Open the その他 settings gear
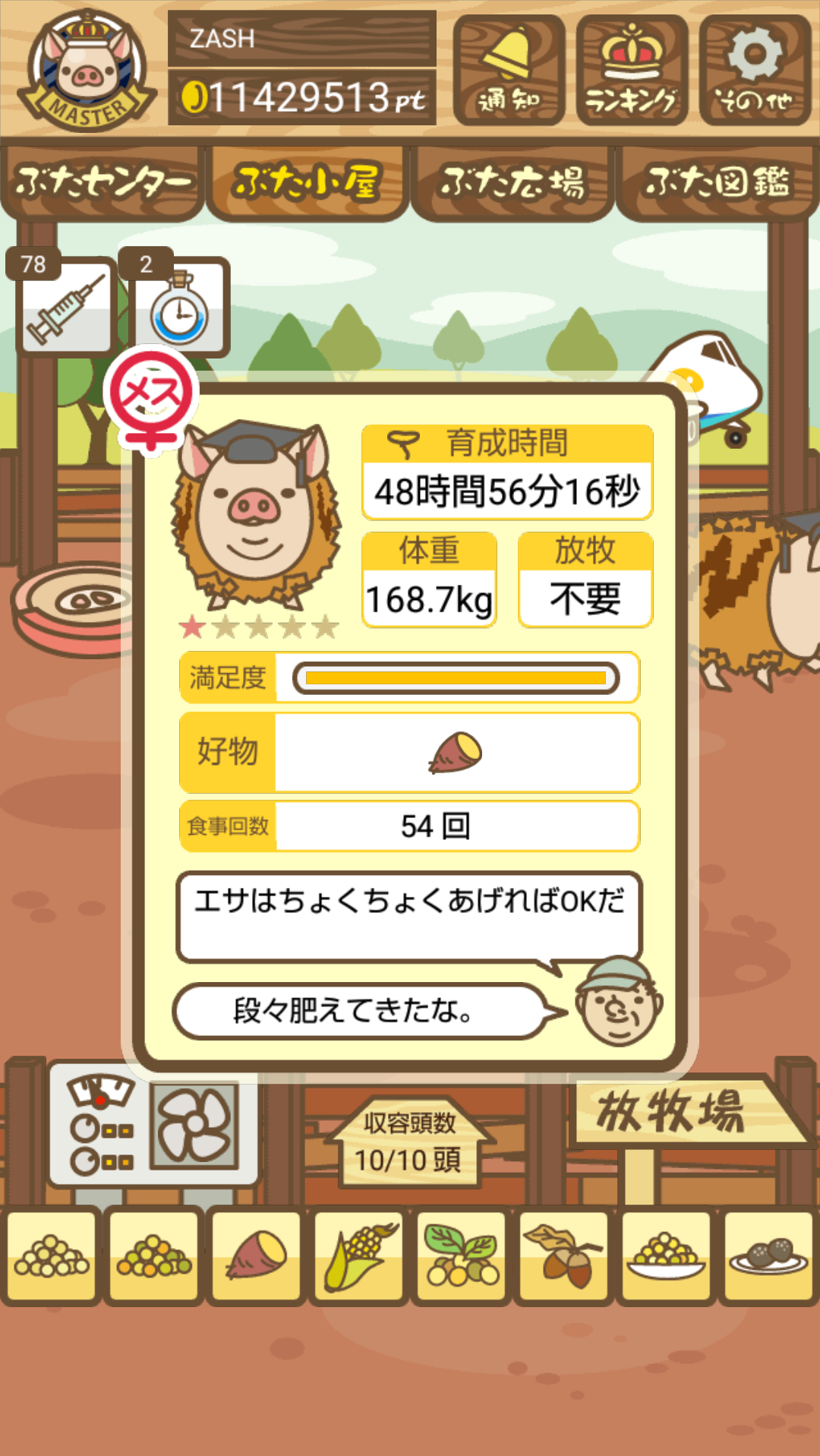Image resolution: width=820 pixels, height=1456 pixels. 755,70
